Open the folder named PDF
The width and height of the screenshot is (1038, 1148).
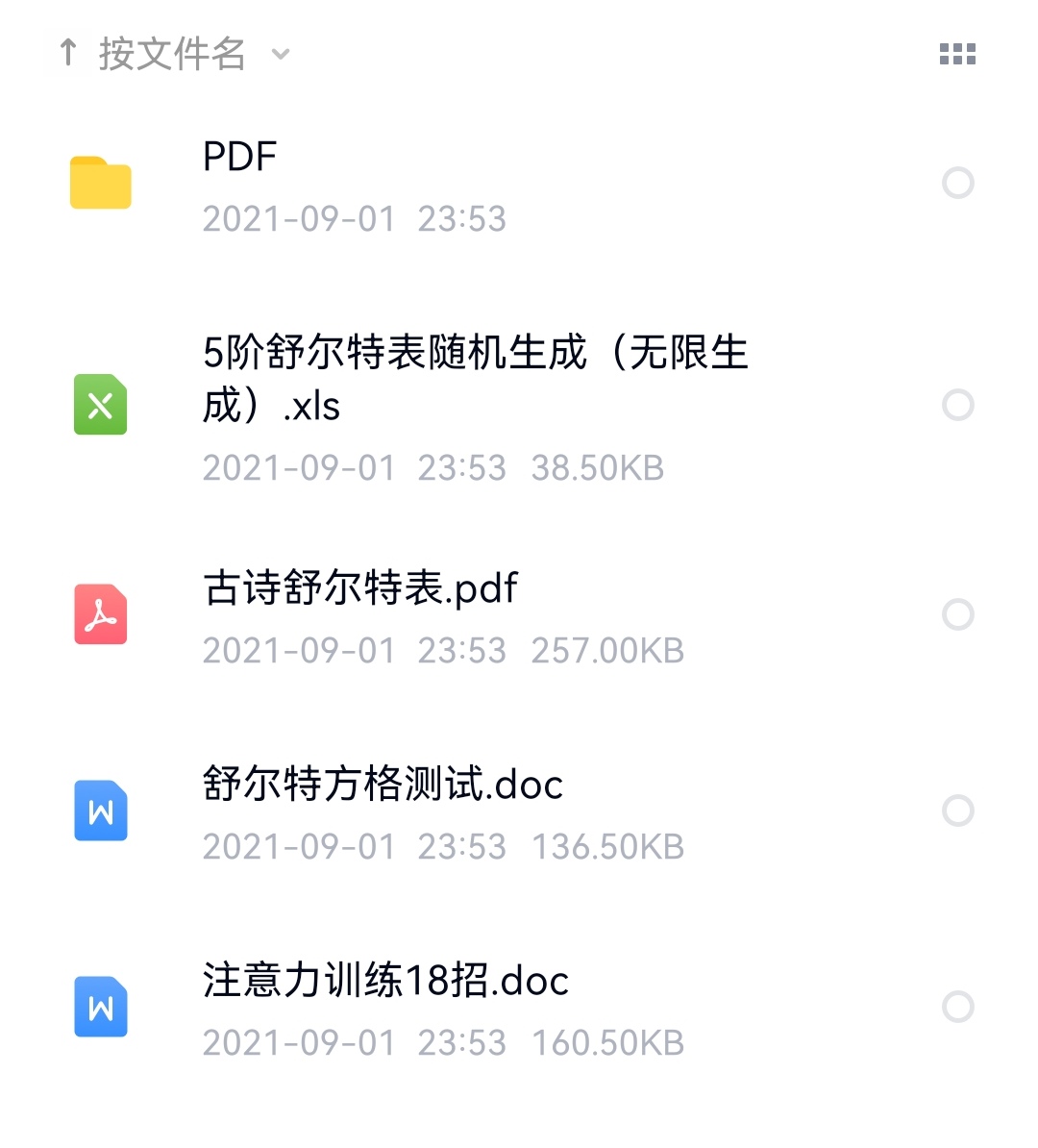coord(238,156)
